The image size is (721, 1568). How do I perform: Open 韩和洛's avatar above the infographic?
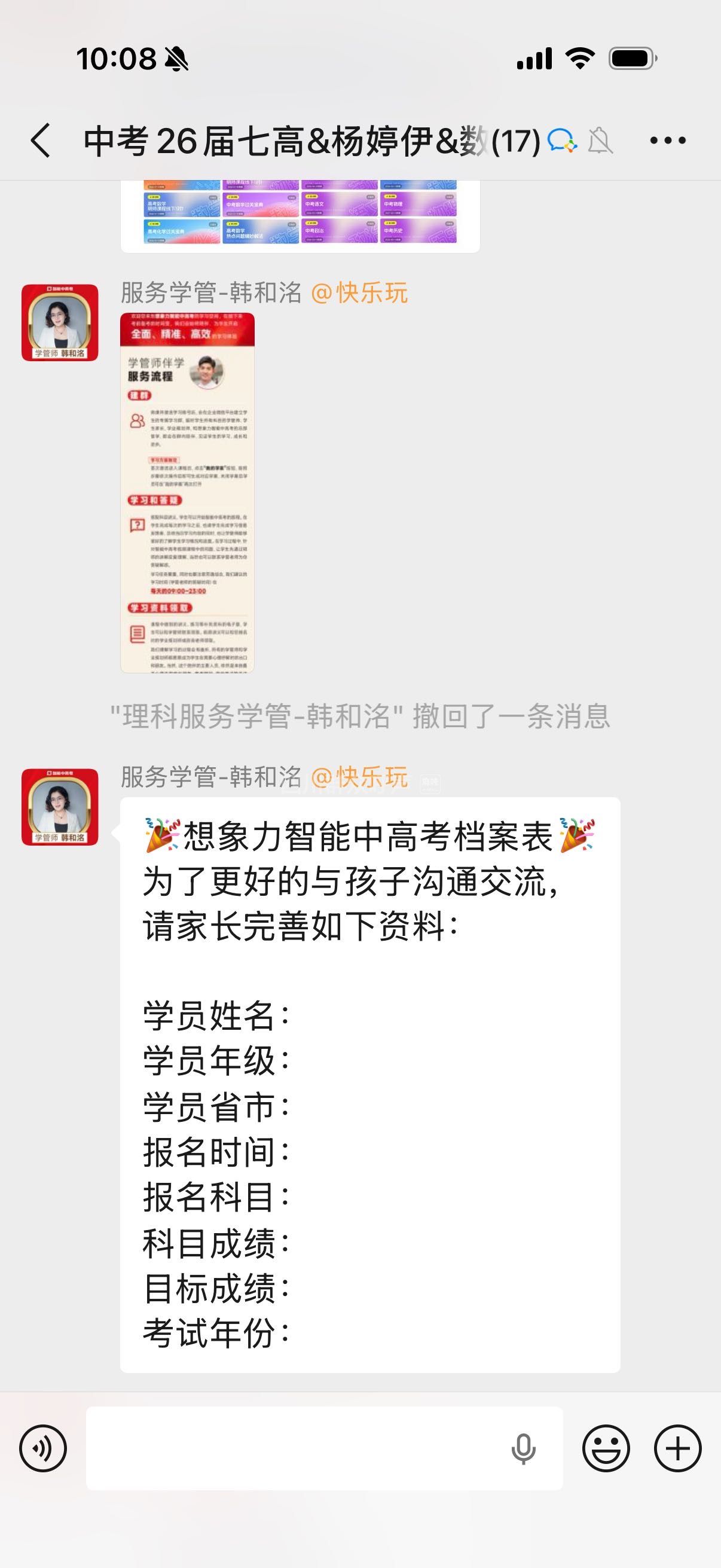60,322
